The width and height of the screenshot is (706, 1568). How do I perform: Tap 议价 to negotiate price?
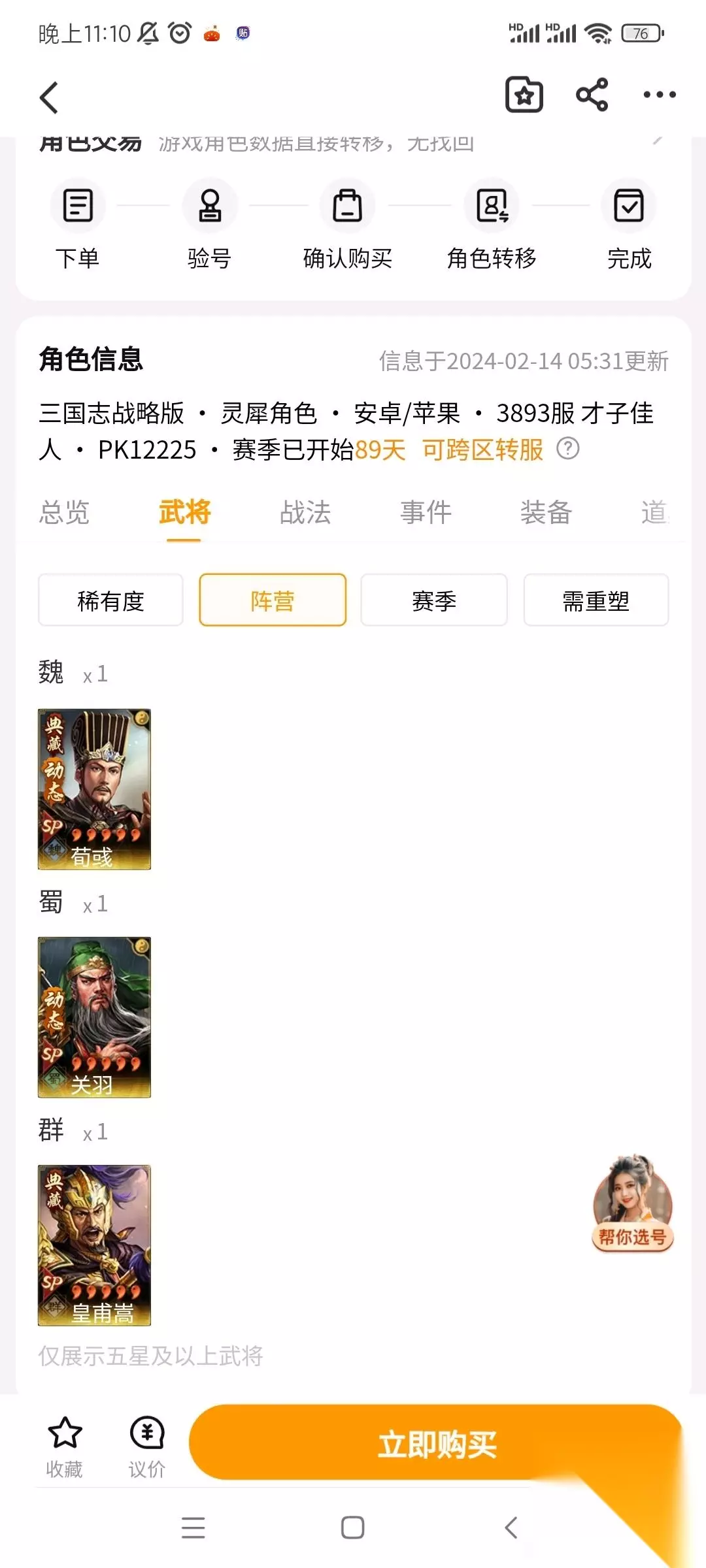[x=147, y=1448]
